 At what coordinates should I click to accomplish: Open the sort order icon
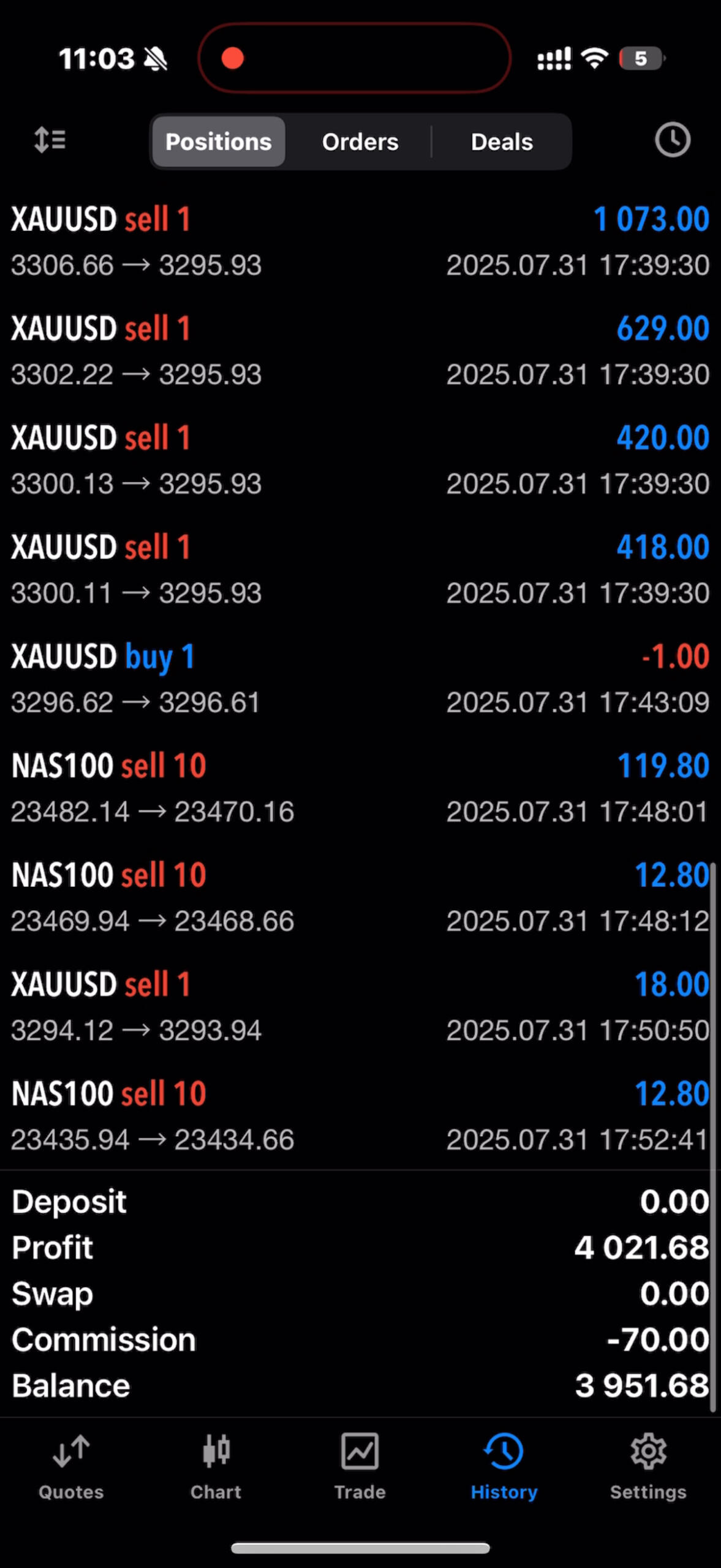click(x=50, y=140)
